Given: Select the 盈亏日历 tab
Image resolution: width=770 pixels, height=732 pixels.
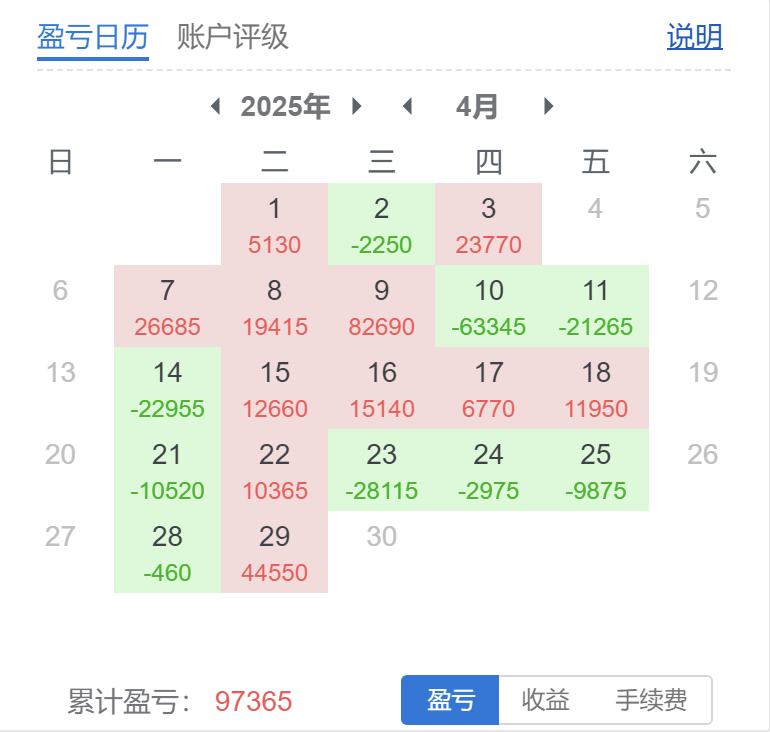Looking at the screenshot, I should [92, 37].
